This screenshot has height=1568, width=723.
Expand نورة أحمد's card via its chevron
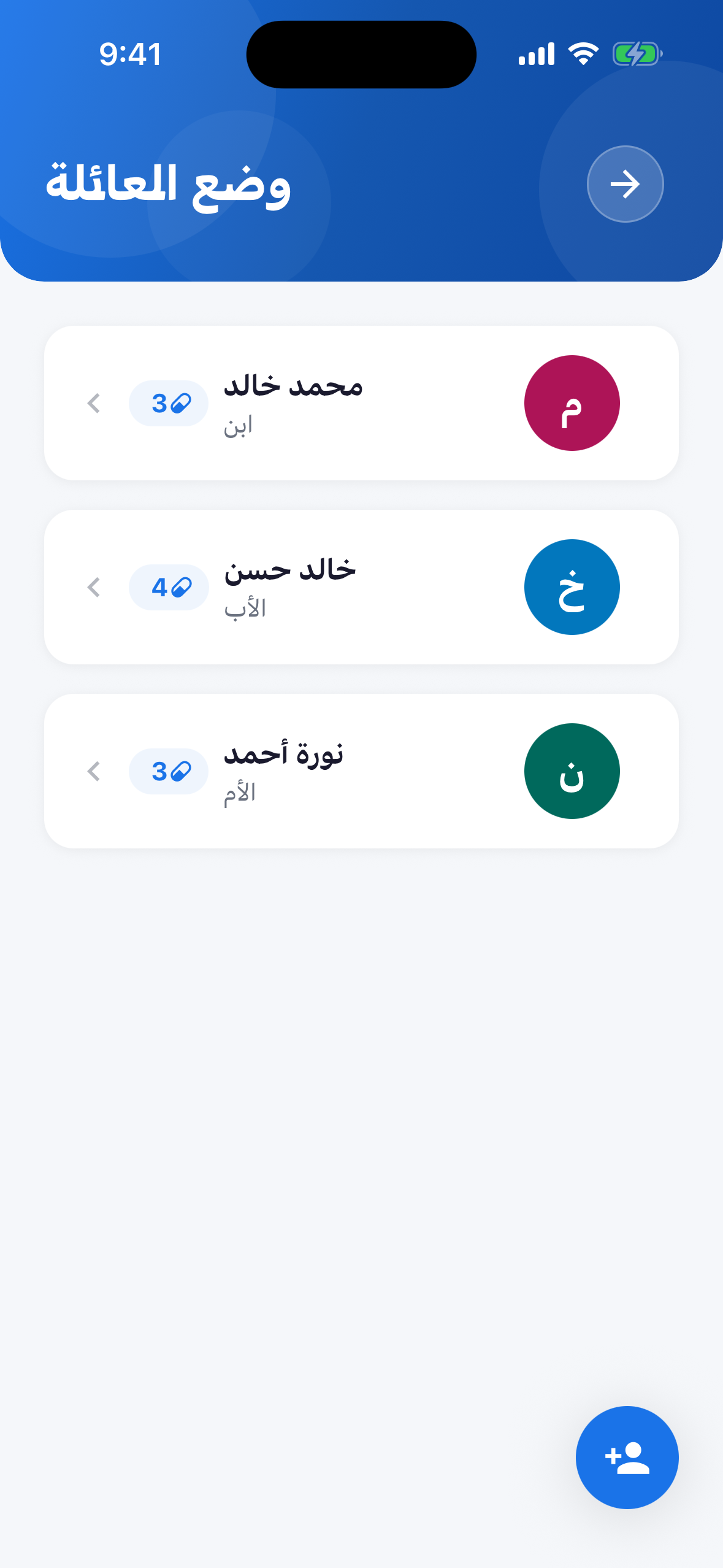click(x=94, y=771)
